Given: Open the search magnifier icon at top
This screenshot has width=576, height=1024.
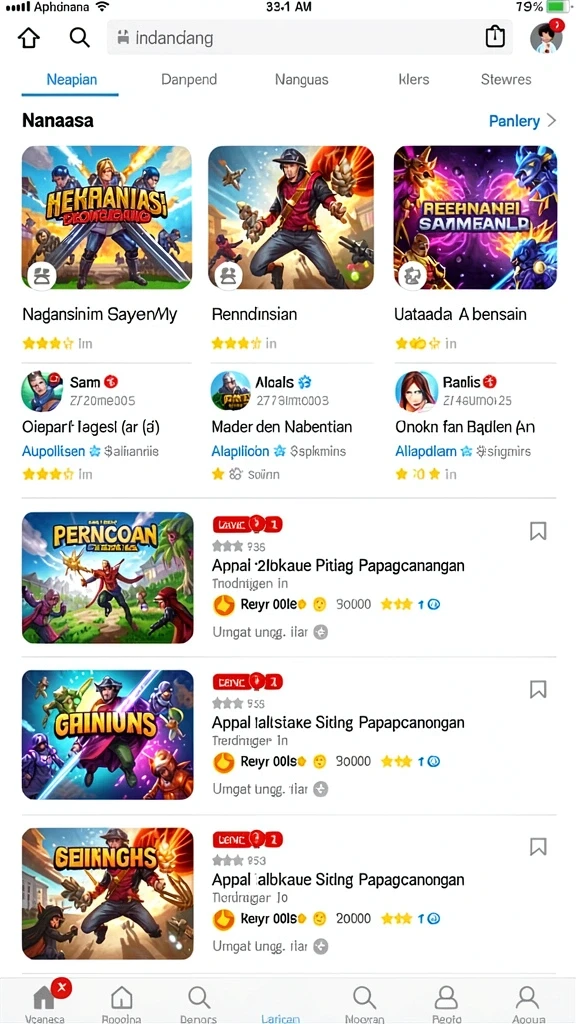Looking at the screenshot, I should [x=80, y=37].
